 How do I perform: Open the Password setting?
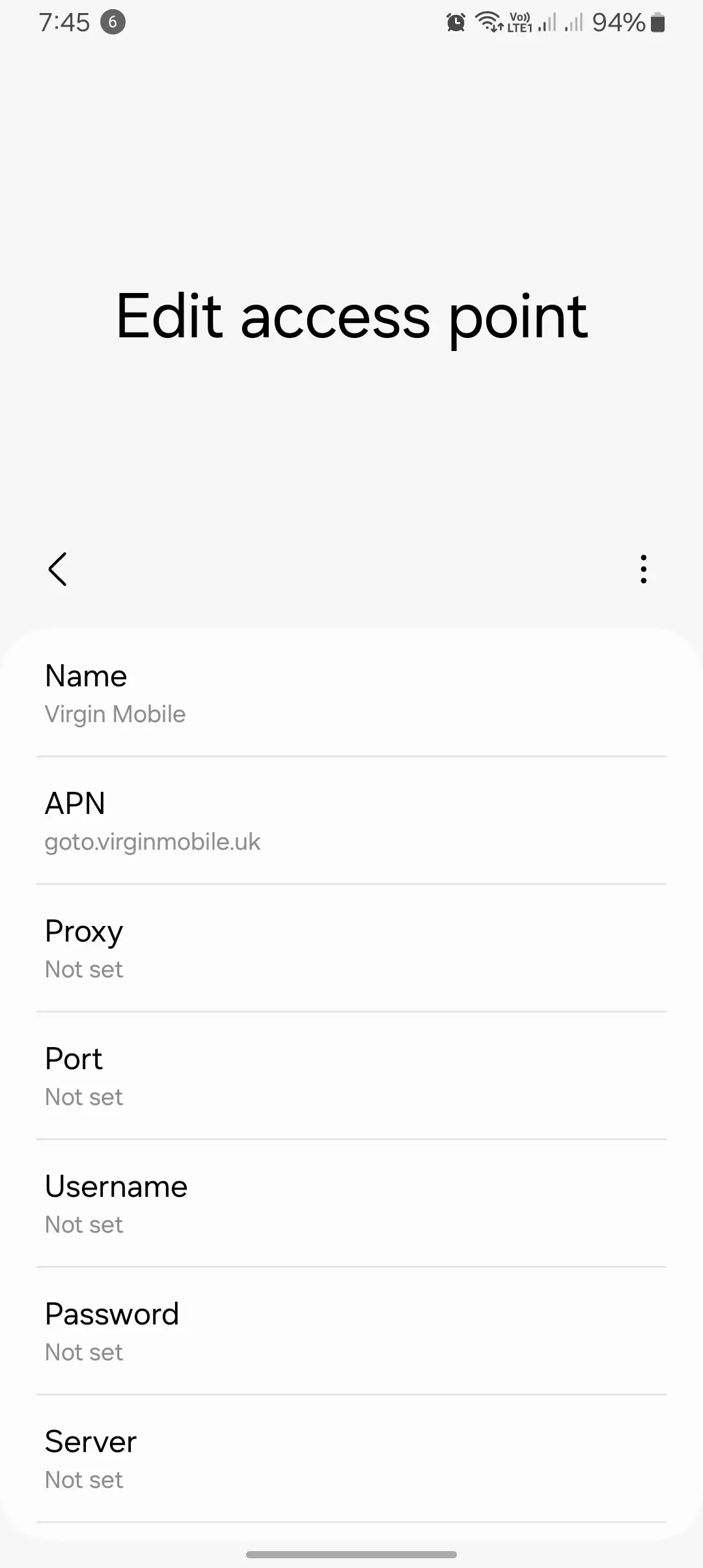(x=351, y=1332)
